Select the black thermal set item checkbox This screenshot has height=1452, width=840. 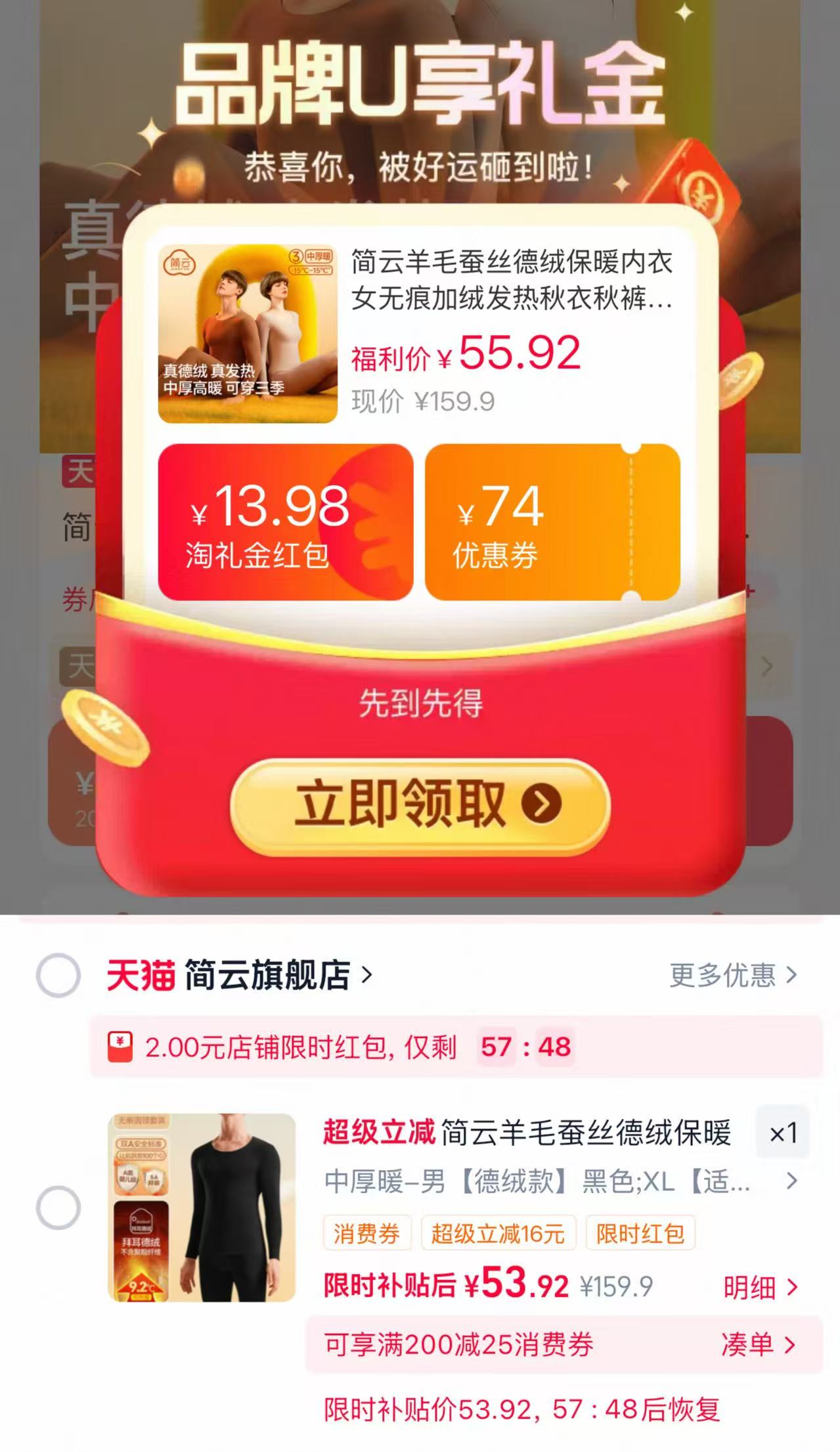pos(58,1208)
